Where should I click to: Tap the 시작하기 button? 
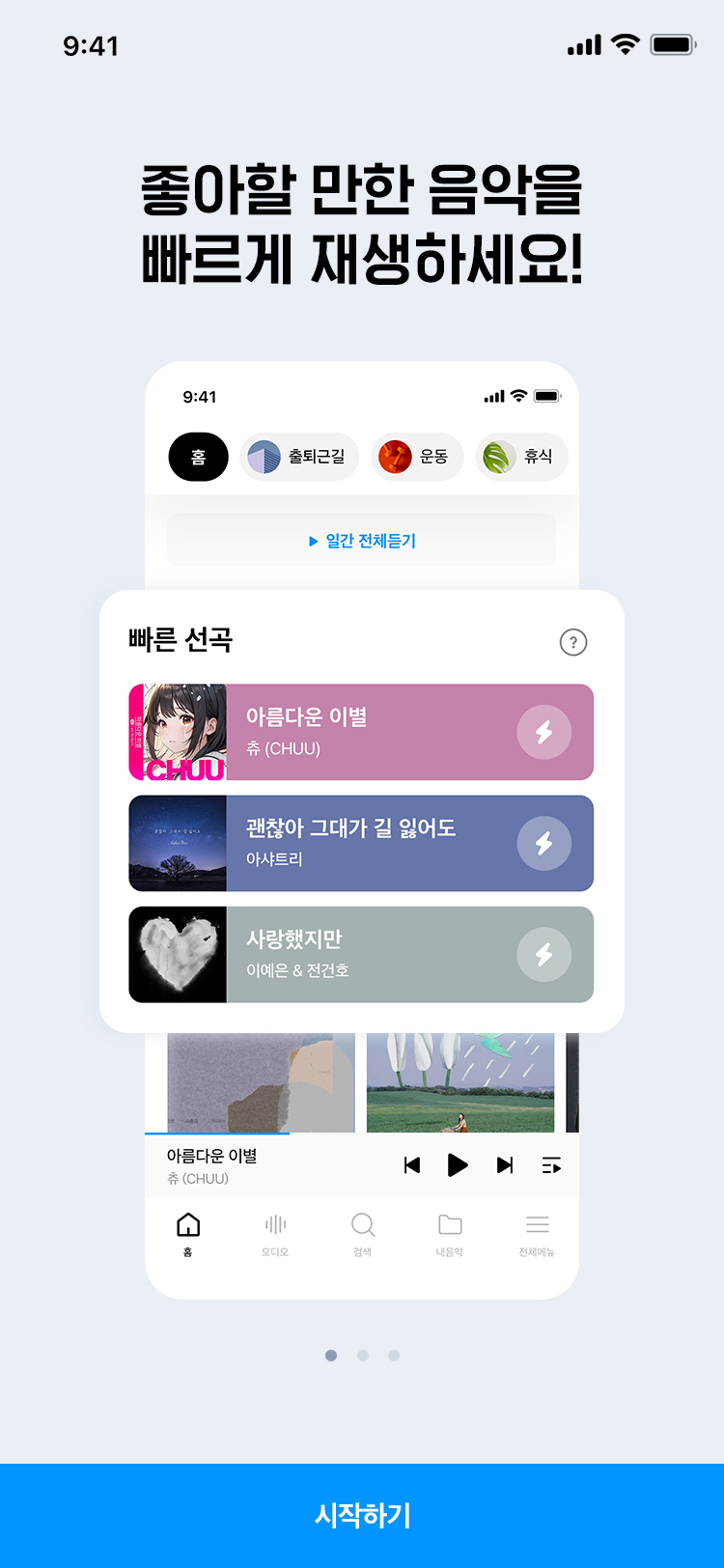point(362,1515)
